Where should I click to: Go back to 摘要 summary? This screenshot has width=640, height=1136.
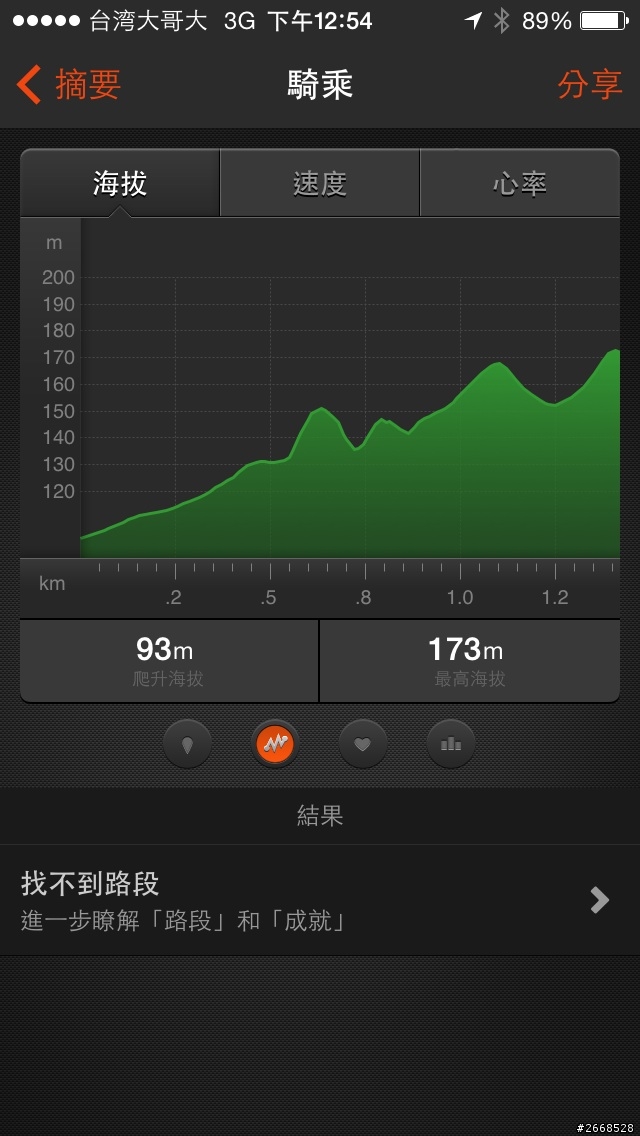coord(68,85)
